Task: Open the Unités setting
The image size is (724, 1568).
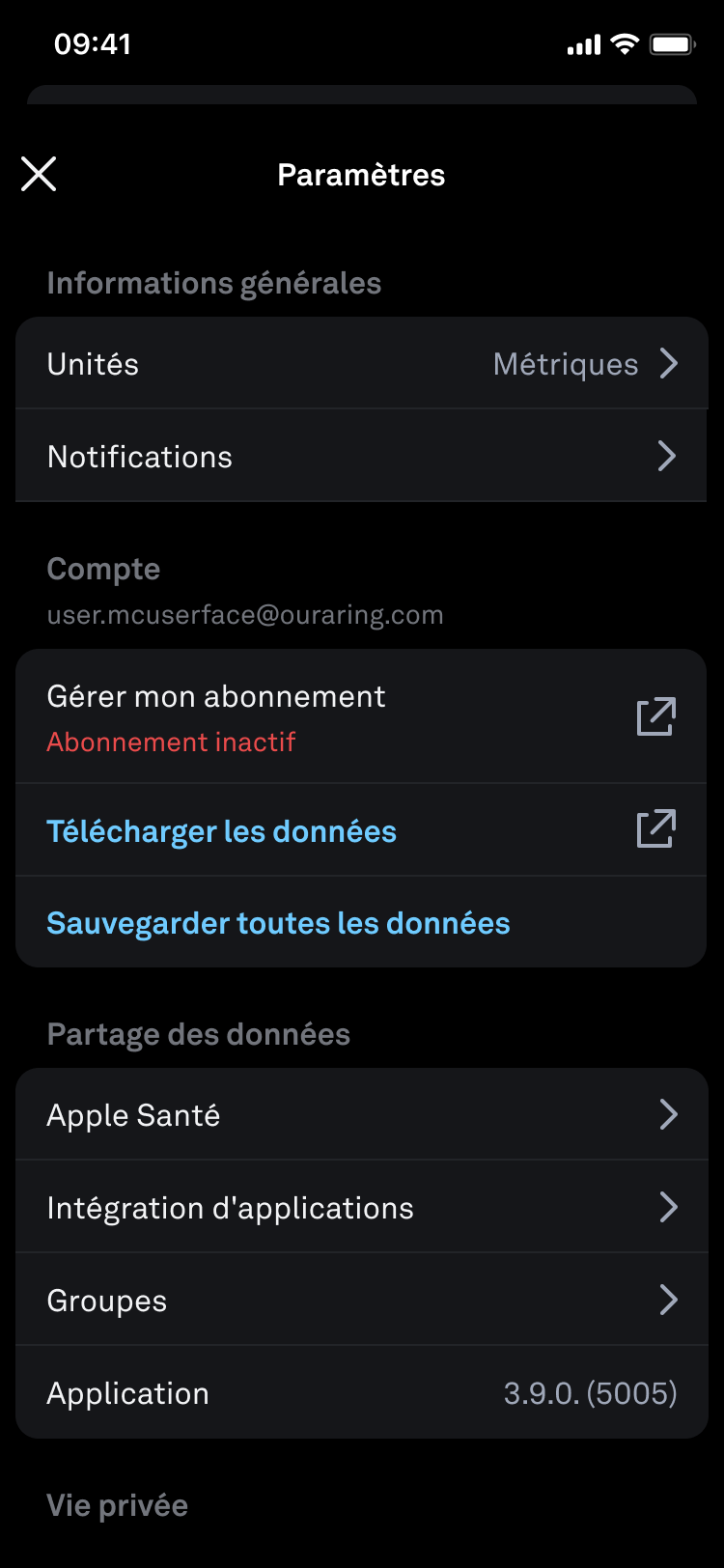Action: tap(361, 364)
